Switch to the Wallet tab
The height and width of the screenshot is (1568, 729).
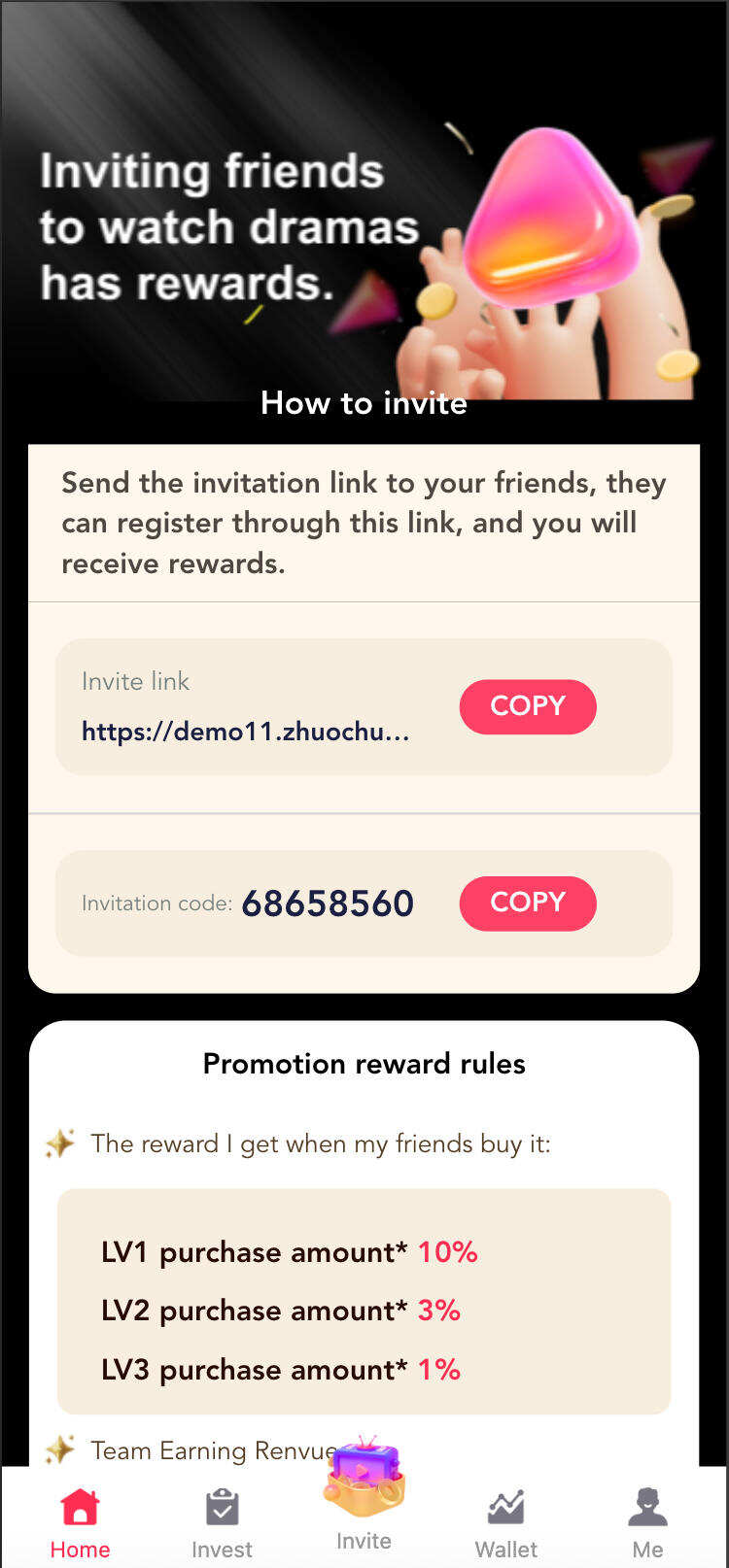pos(505,1522)
